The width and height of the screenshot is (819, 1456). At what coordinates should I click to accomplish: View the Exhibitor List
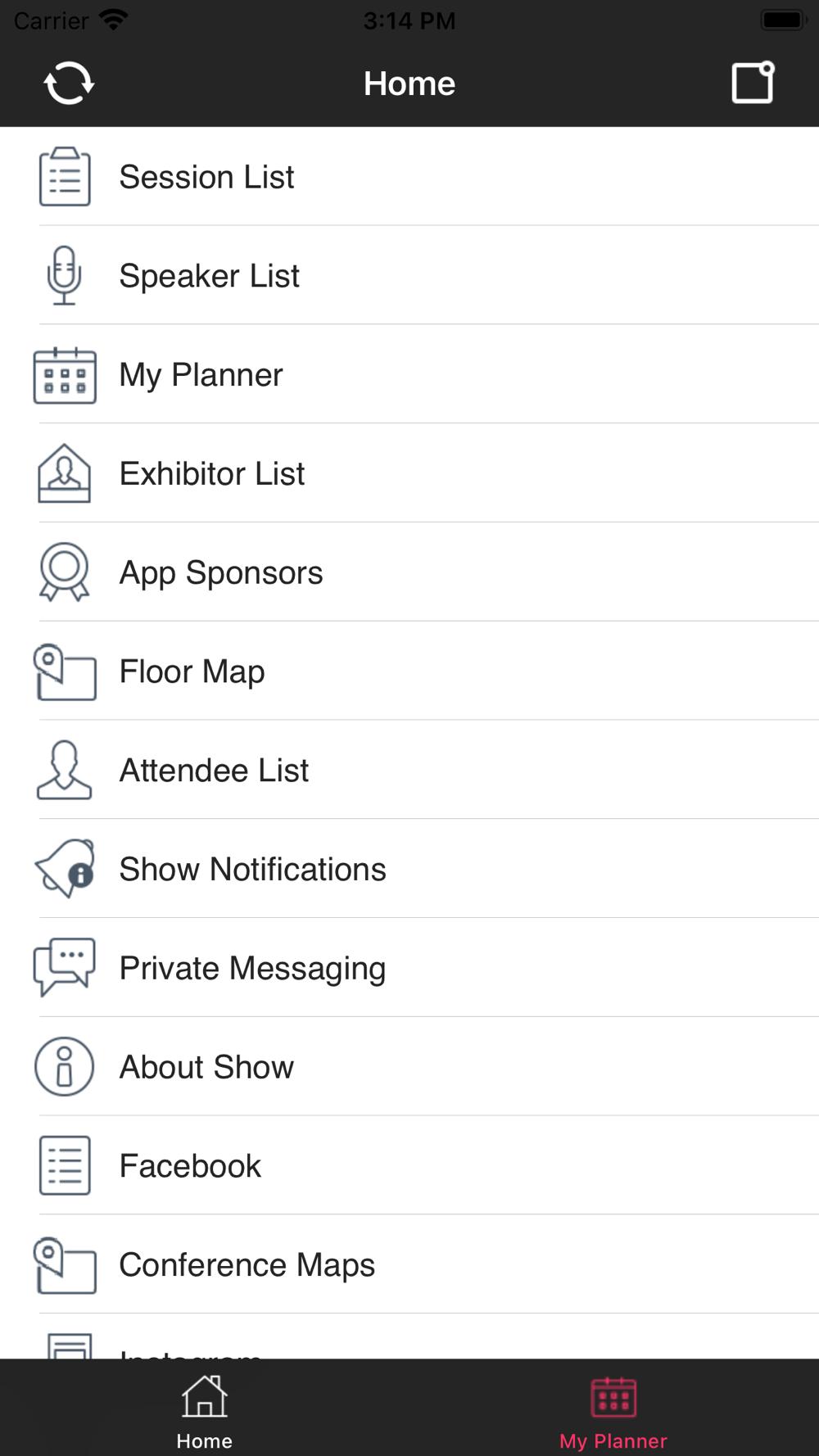click(x=409, y=473)
